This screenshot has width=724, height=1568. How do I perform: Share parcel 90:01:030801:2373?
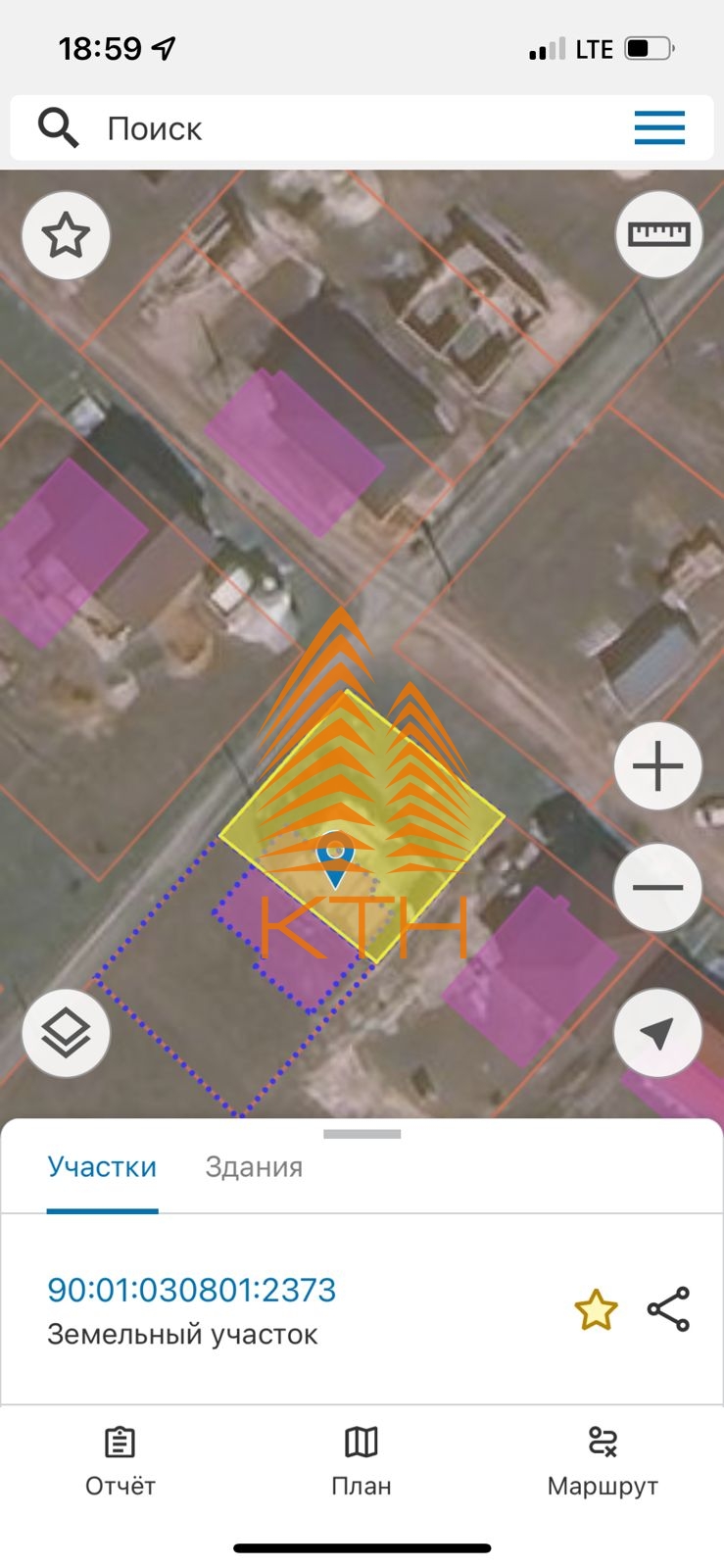click(669, 1310)
